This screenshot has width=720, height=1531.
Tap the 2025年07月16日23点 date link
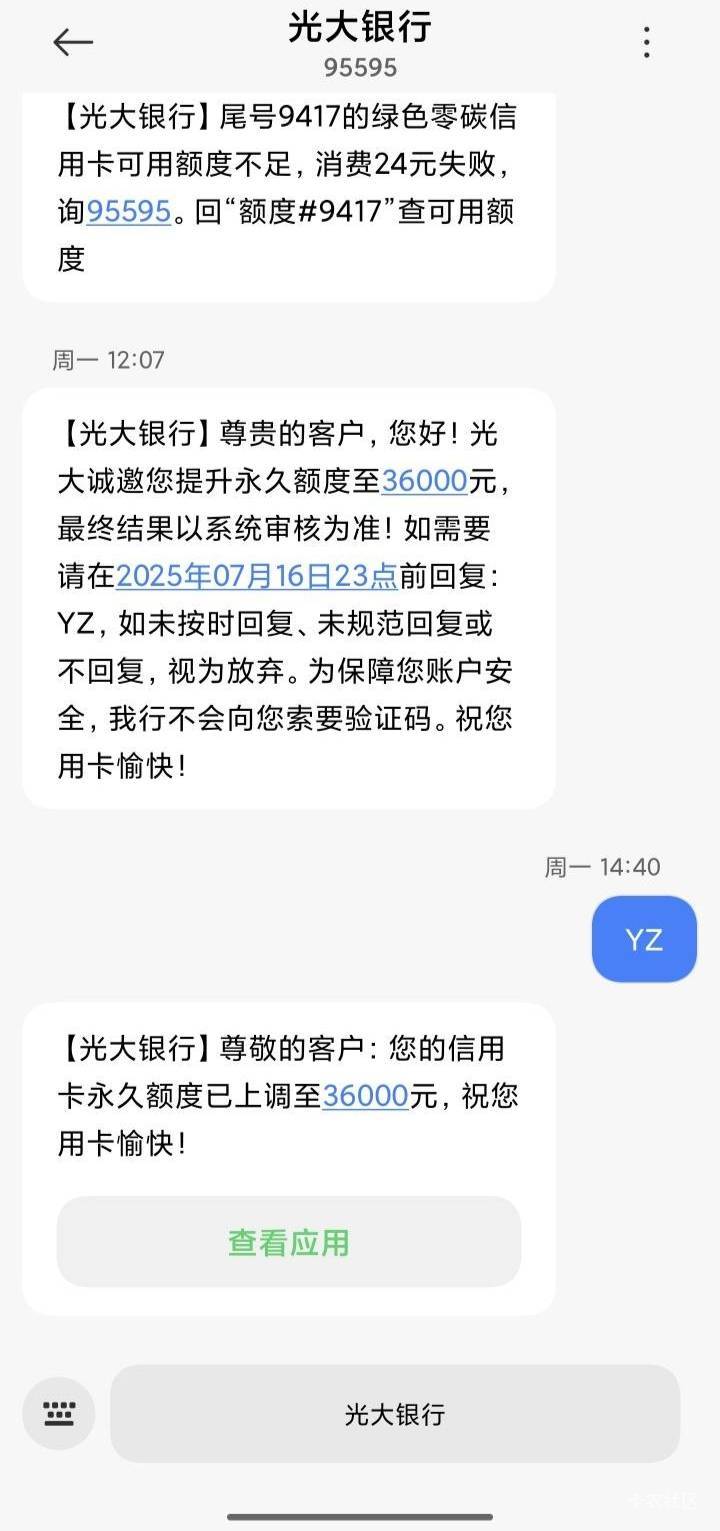[x=257, y=577]
